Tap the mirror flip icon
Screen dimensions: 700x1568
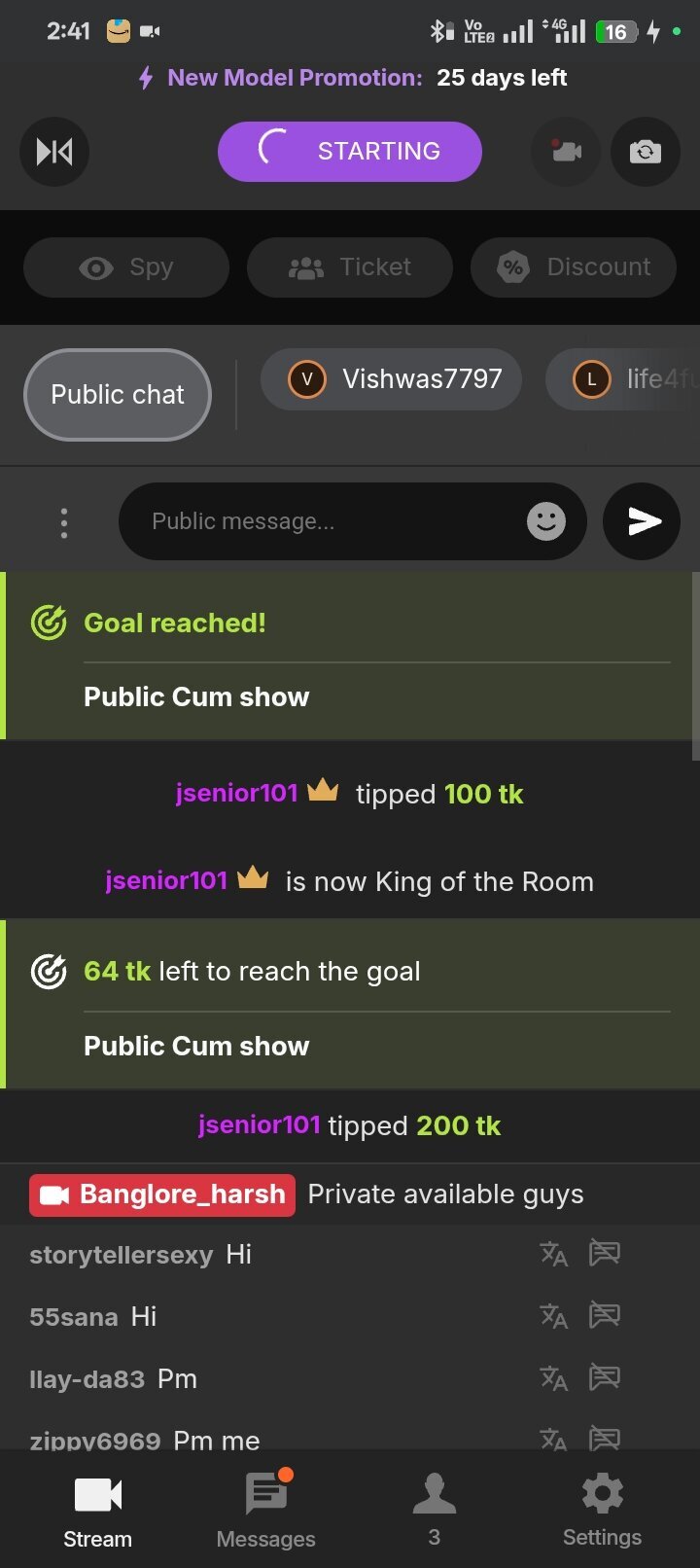point(54,152)
